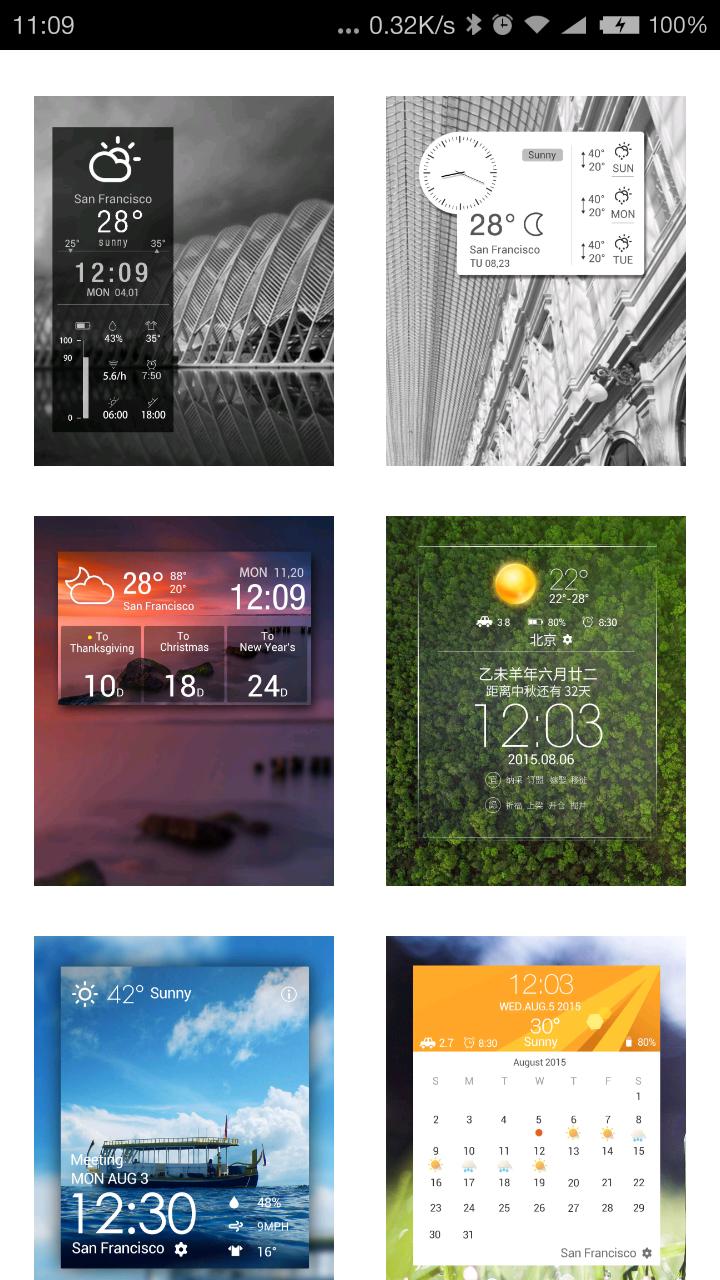Image resolution: width=720 pixels, height=1280 pixels.
Task: Tap the info button in the 42° Sunny widget
Action: (287, 993)
